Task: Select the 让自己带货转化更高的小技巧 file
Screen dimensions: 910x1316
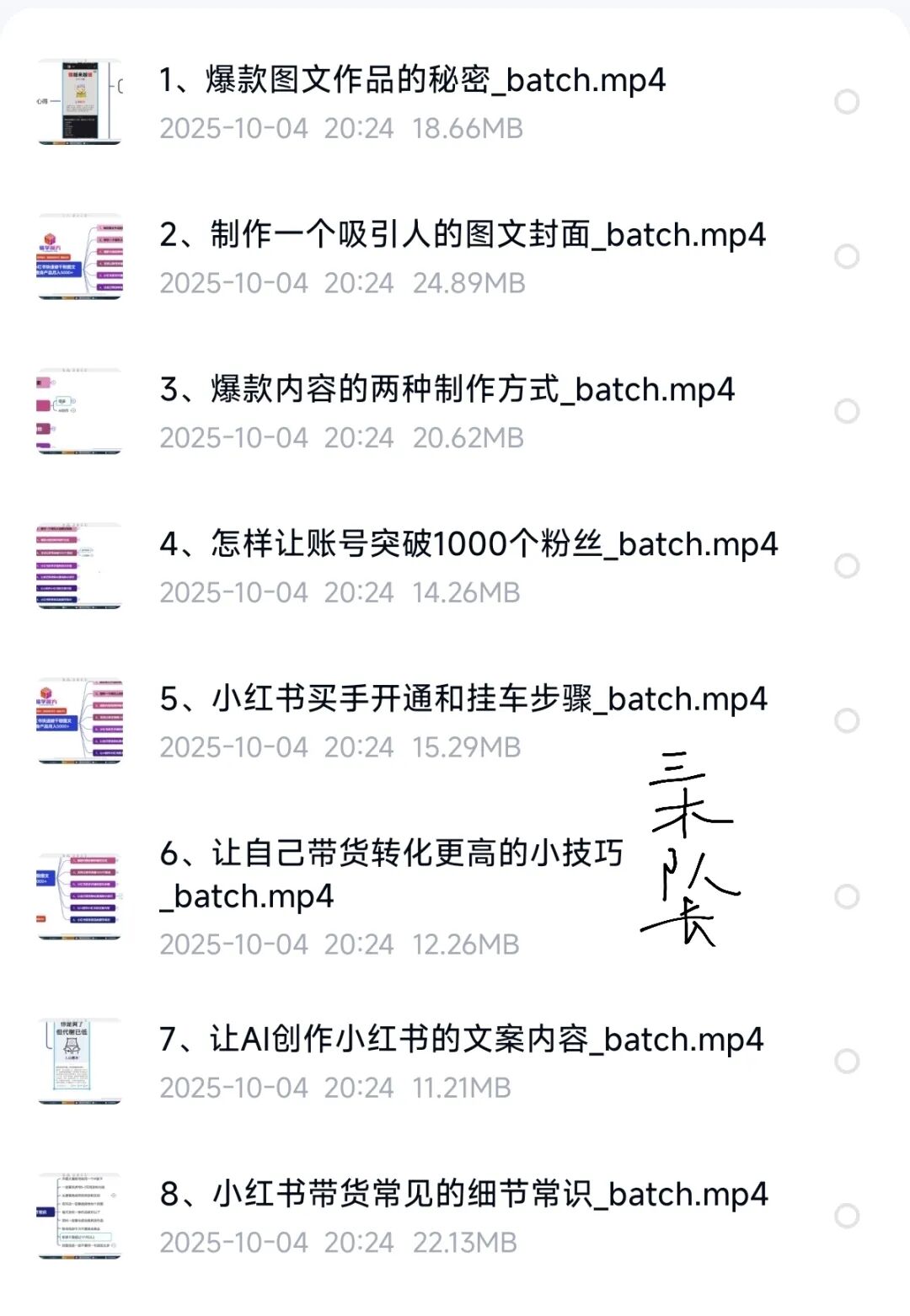Action: coord(846,896)
